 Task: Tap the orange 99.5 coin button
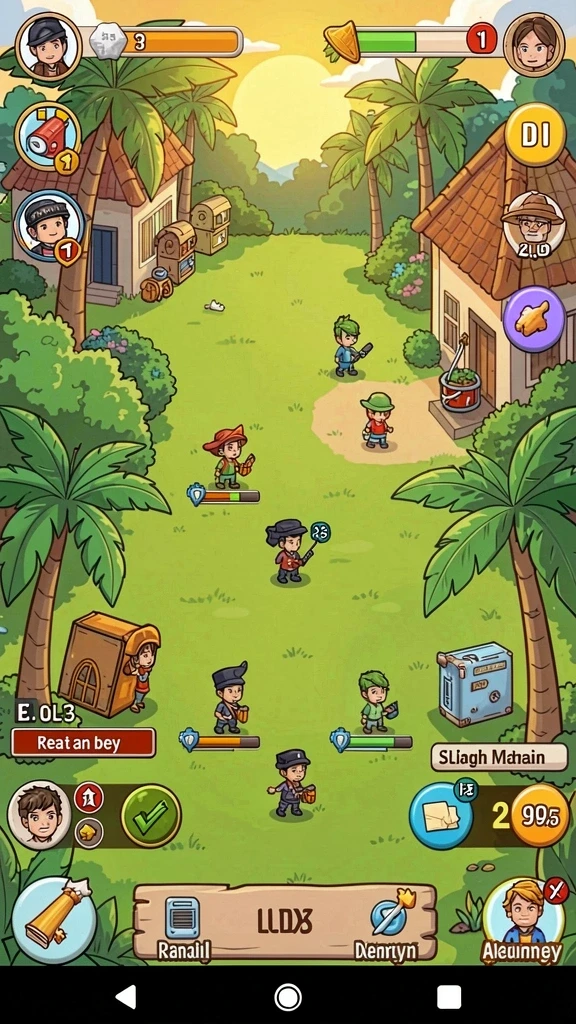pyautogui.click(x=539, y=816)
